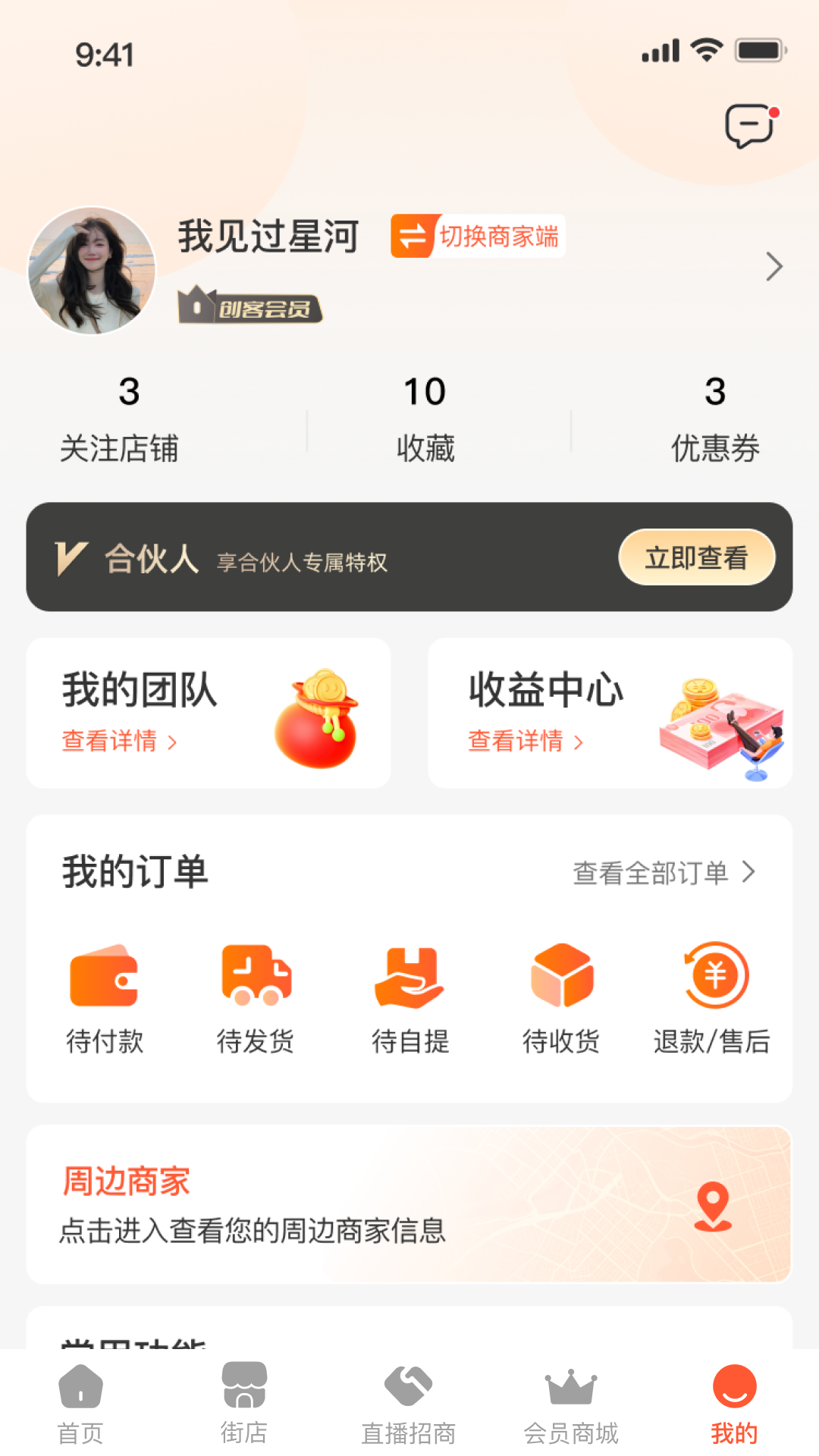Tap 立即查看 on the 合伙人 banner
The height and width of the screenshot is (1456, 819).
(x=697, y=557)
